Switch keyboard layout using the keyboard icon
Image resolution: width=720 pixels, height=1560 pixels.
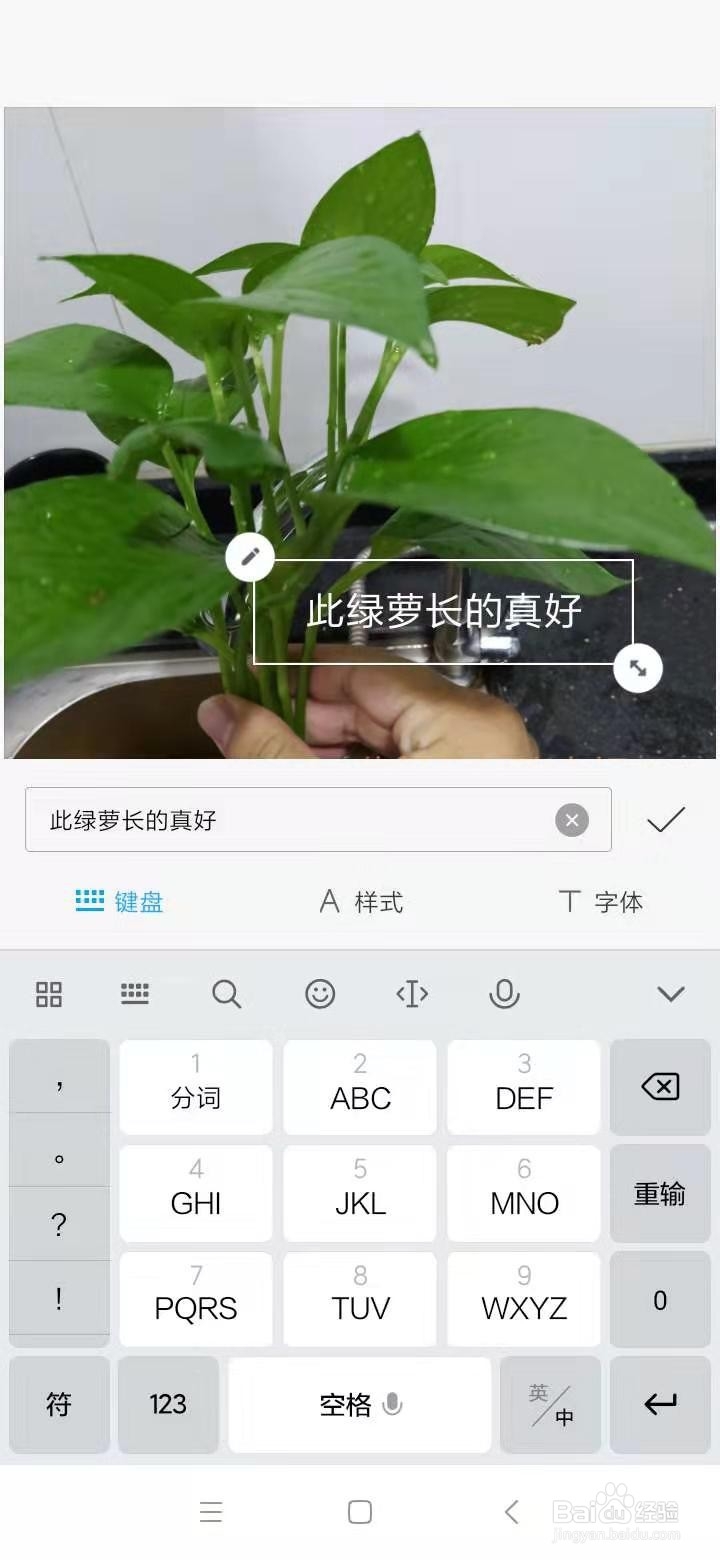(135, 994)
